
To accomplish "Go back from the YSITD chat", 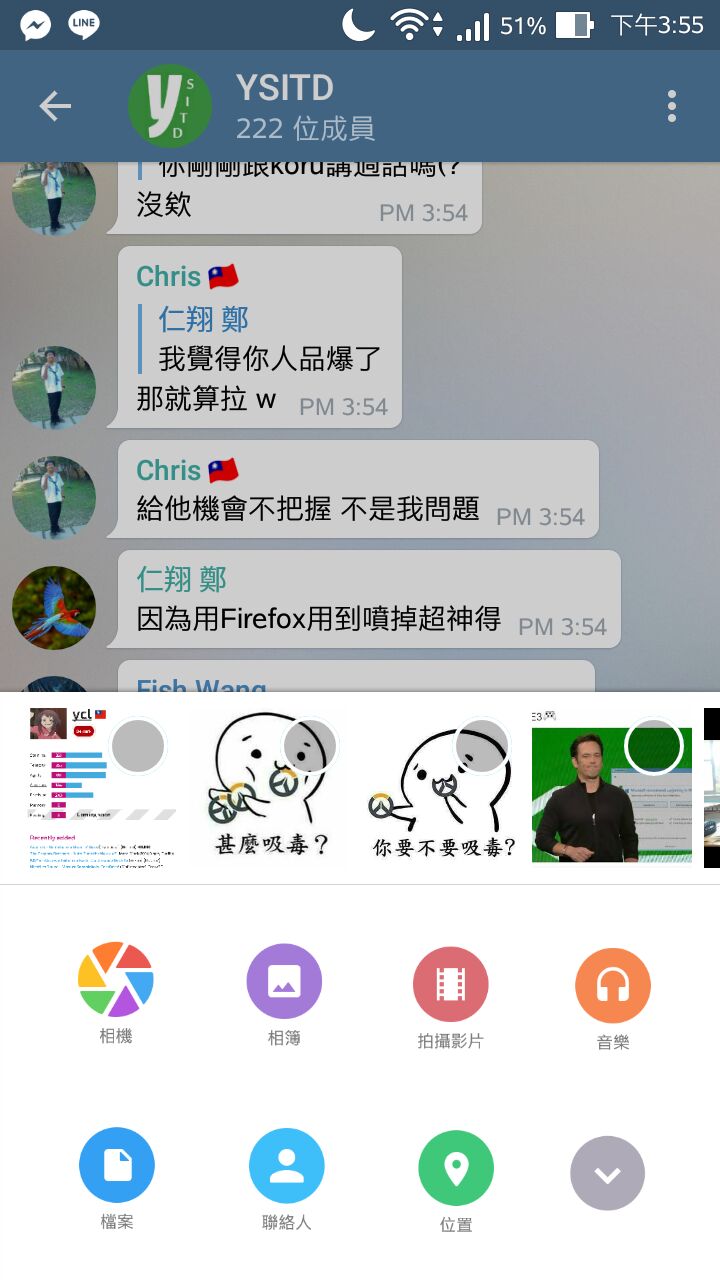I will click(x=55, y=106).
